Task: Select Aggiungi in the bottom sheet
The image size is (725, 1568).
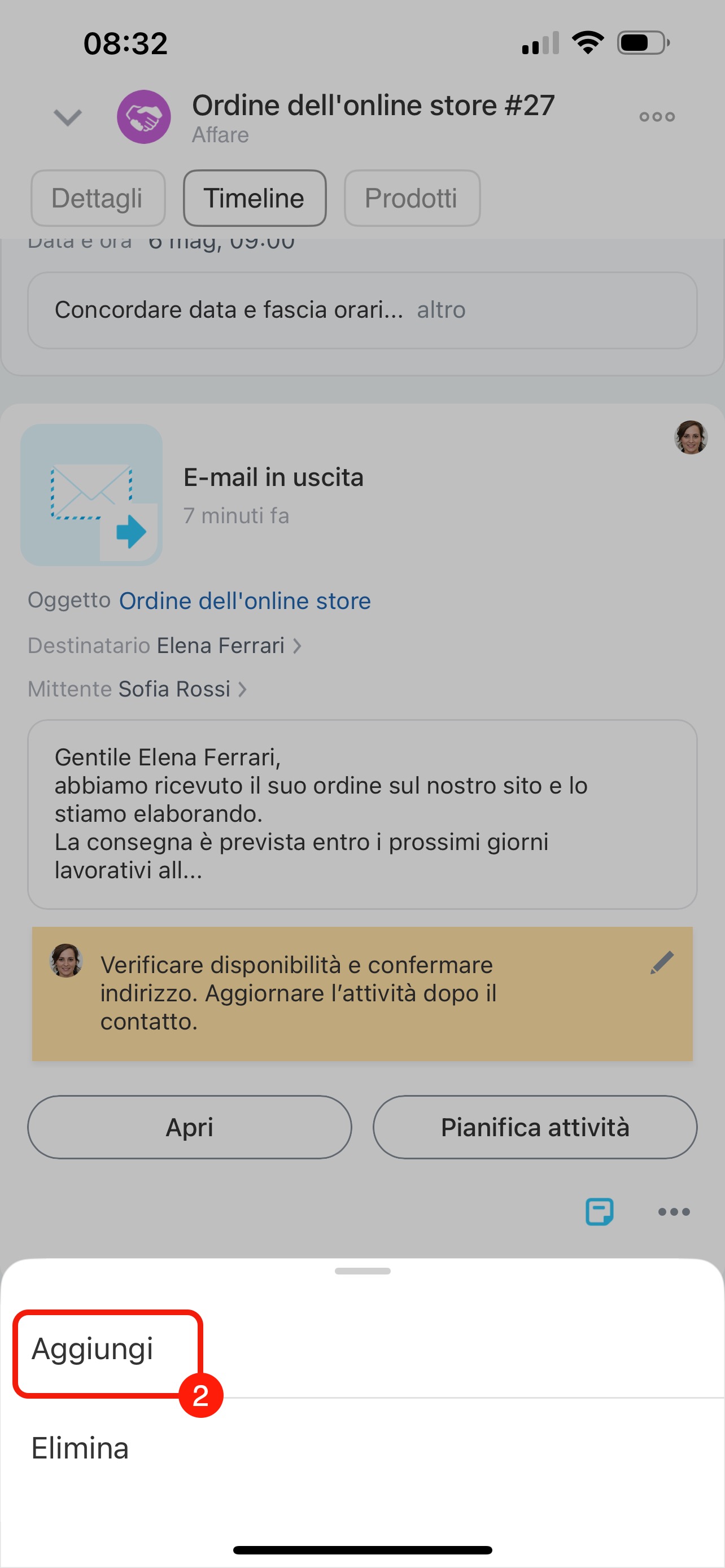Action: click(93, 1348)
